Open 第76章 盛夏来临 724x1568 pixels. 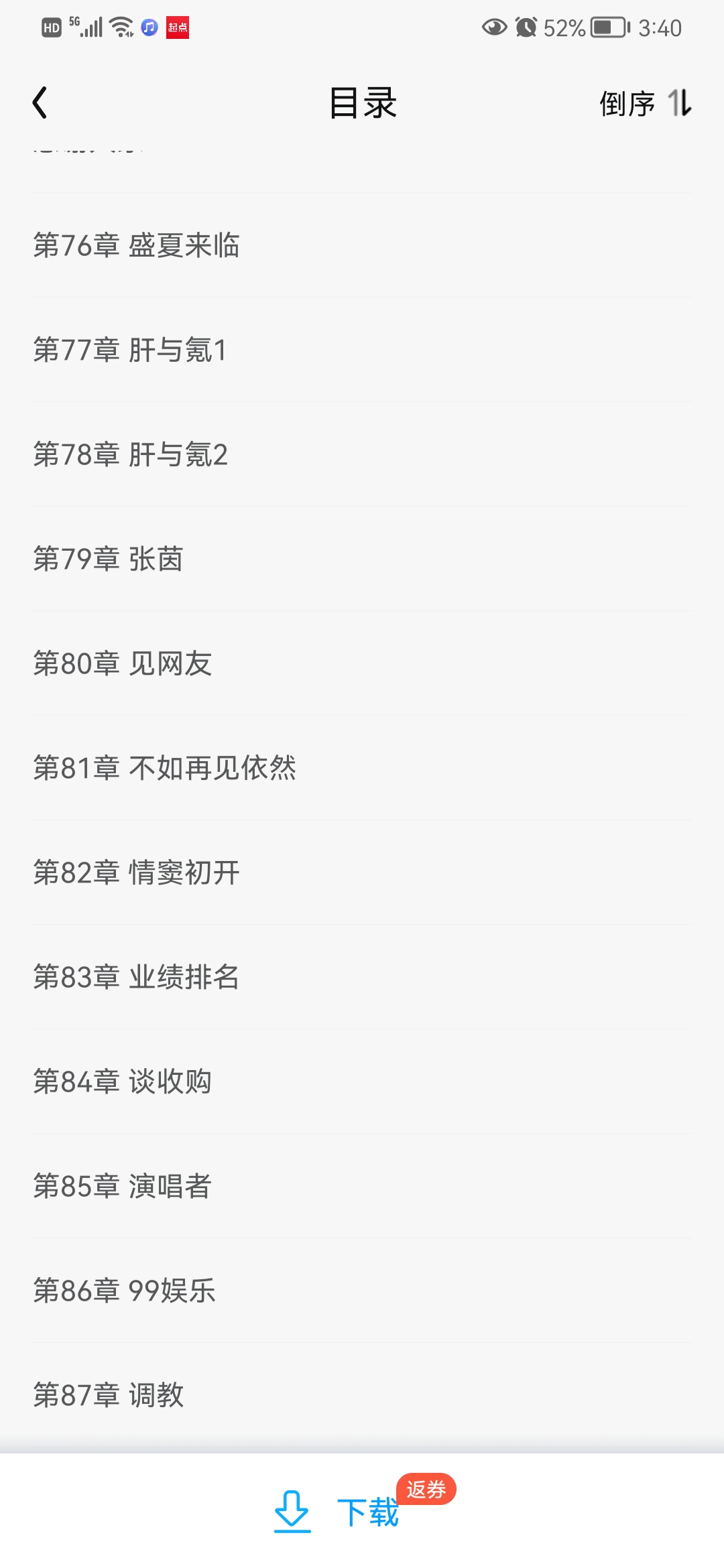click(137, 245)
